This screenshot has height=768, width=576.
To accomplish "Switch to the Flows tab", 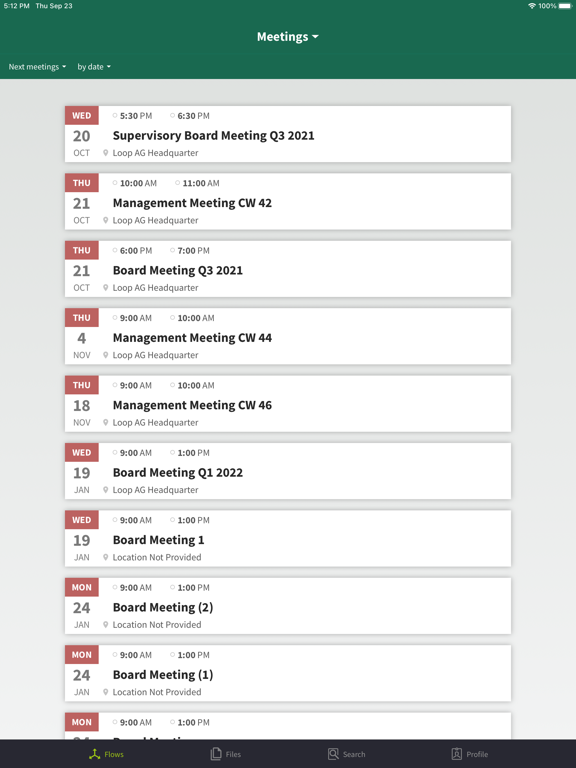I will 106,754.
